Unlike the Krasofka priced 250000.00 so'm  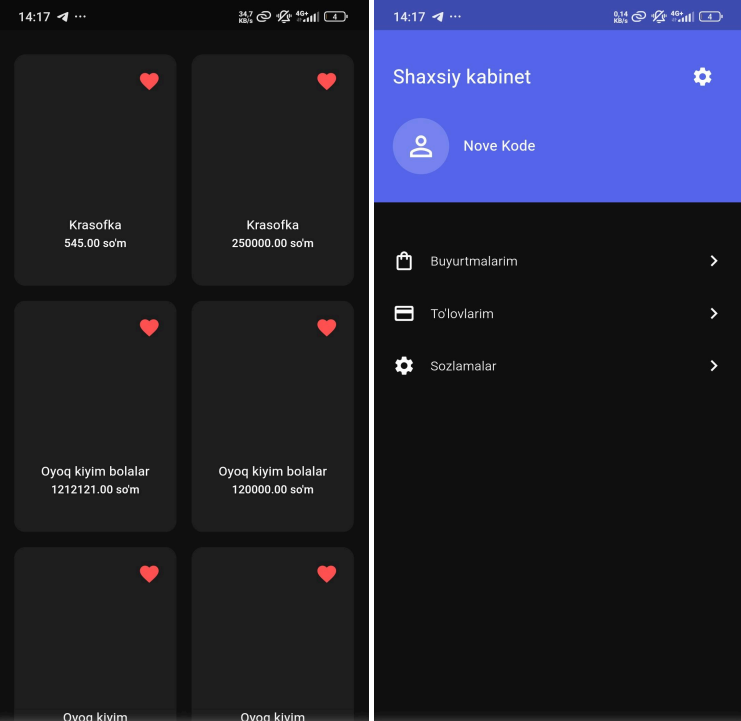click(326, 82)
